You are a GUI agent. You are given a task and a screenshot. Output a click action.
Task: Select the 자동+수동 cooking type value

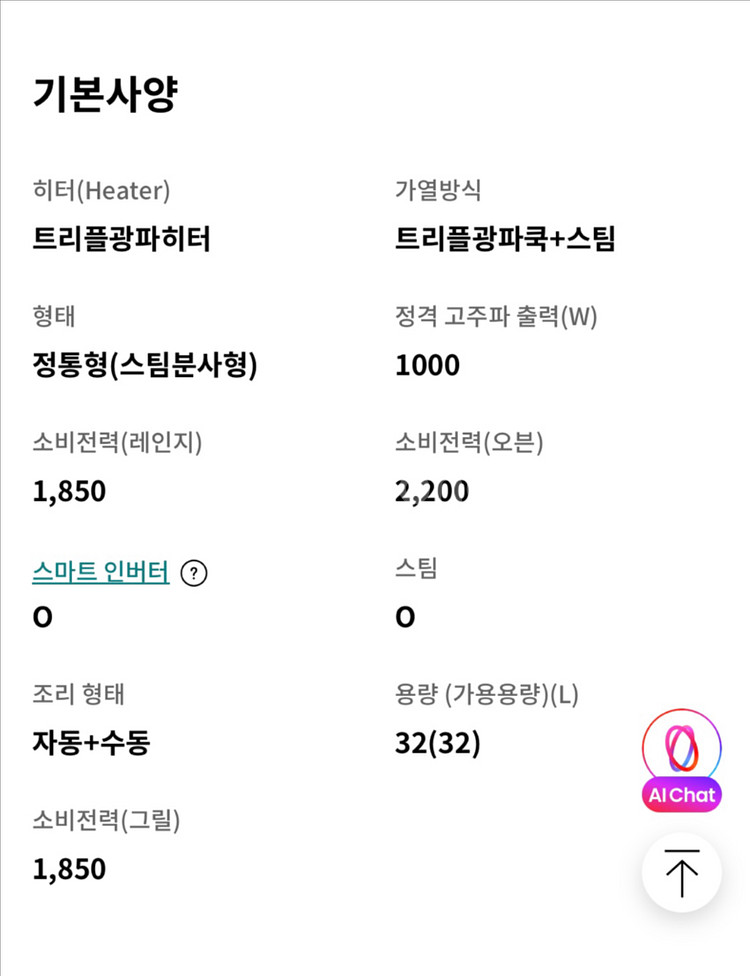click(87, 743)
